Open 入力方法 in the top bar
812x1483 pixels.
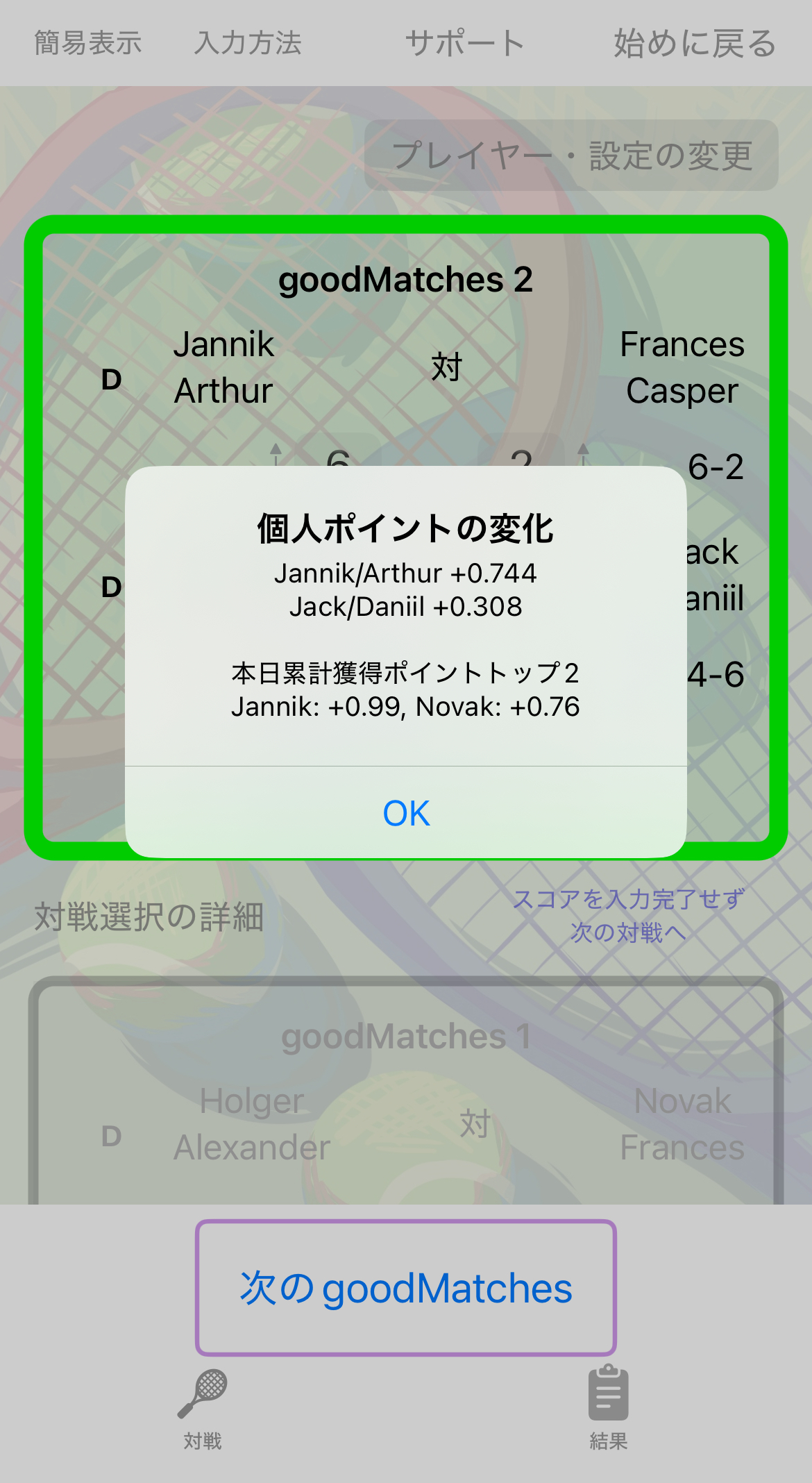coord(248,43)
